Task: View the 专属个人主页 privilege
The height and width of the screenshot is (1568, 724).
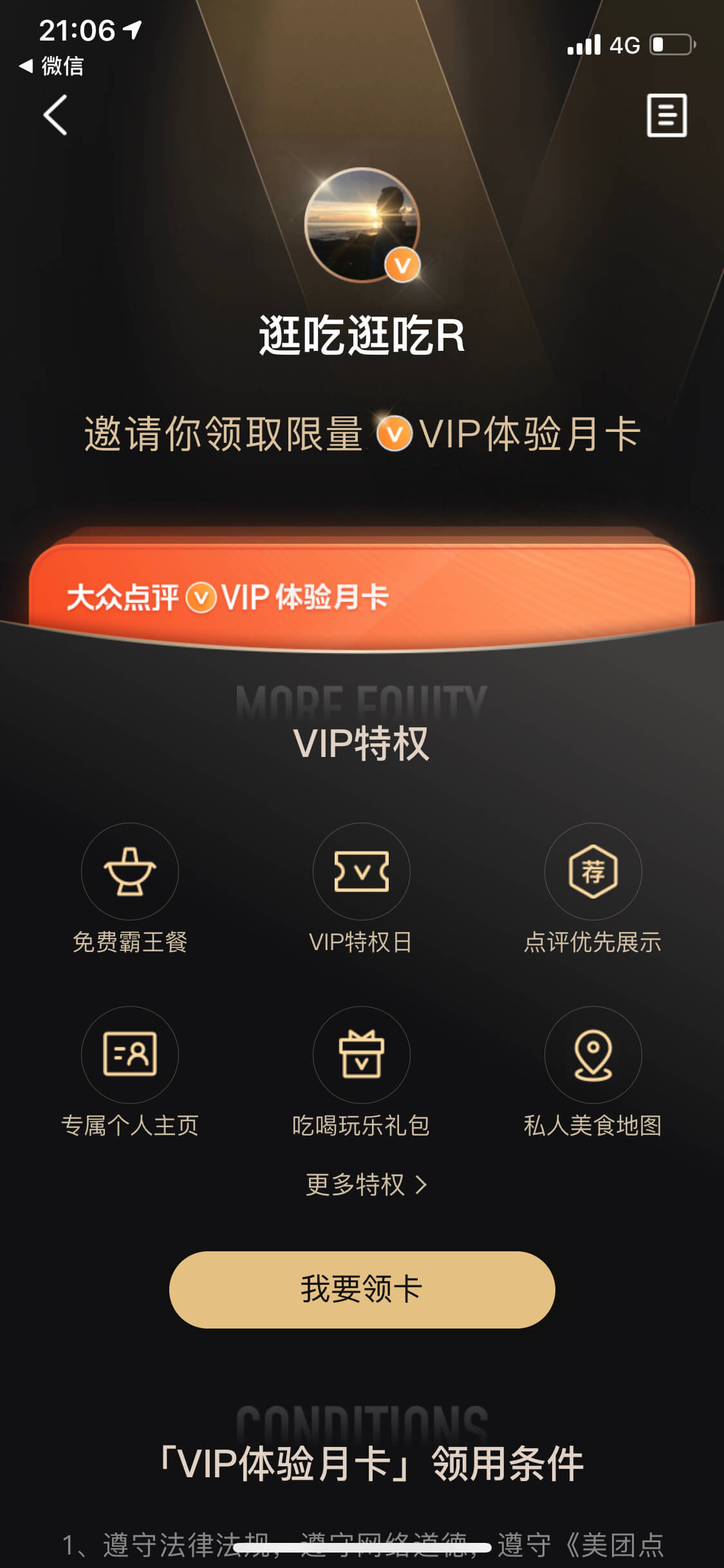Action: (130, 1073)
